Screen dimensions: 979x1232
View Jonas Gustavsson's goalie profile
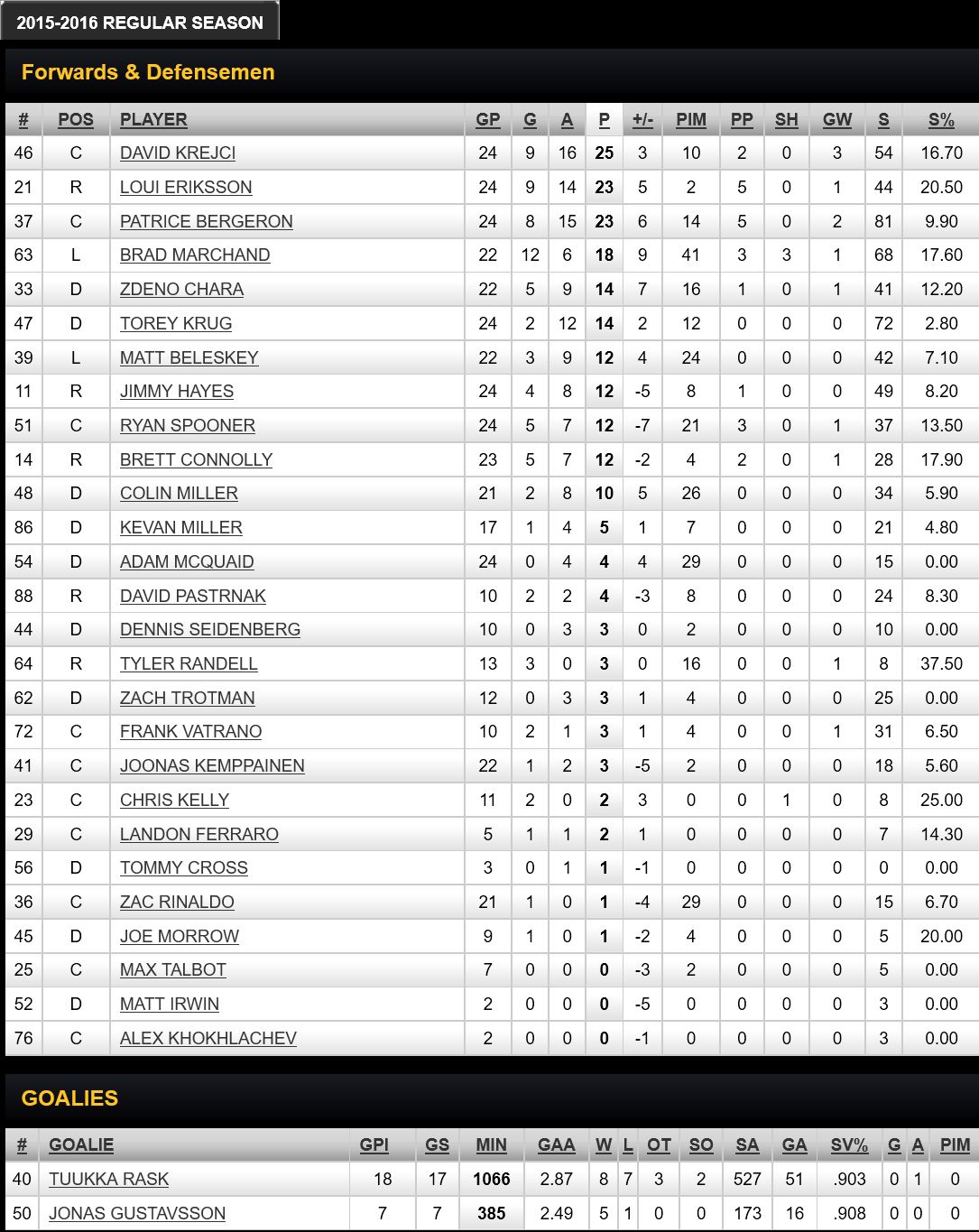point(137,1214)
